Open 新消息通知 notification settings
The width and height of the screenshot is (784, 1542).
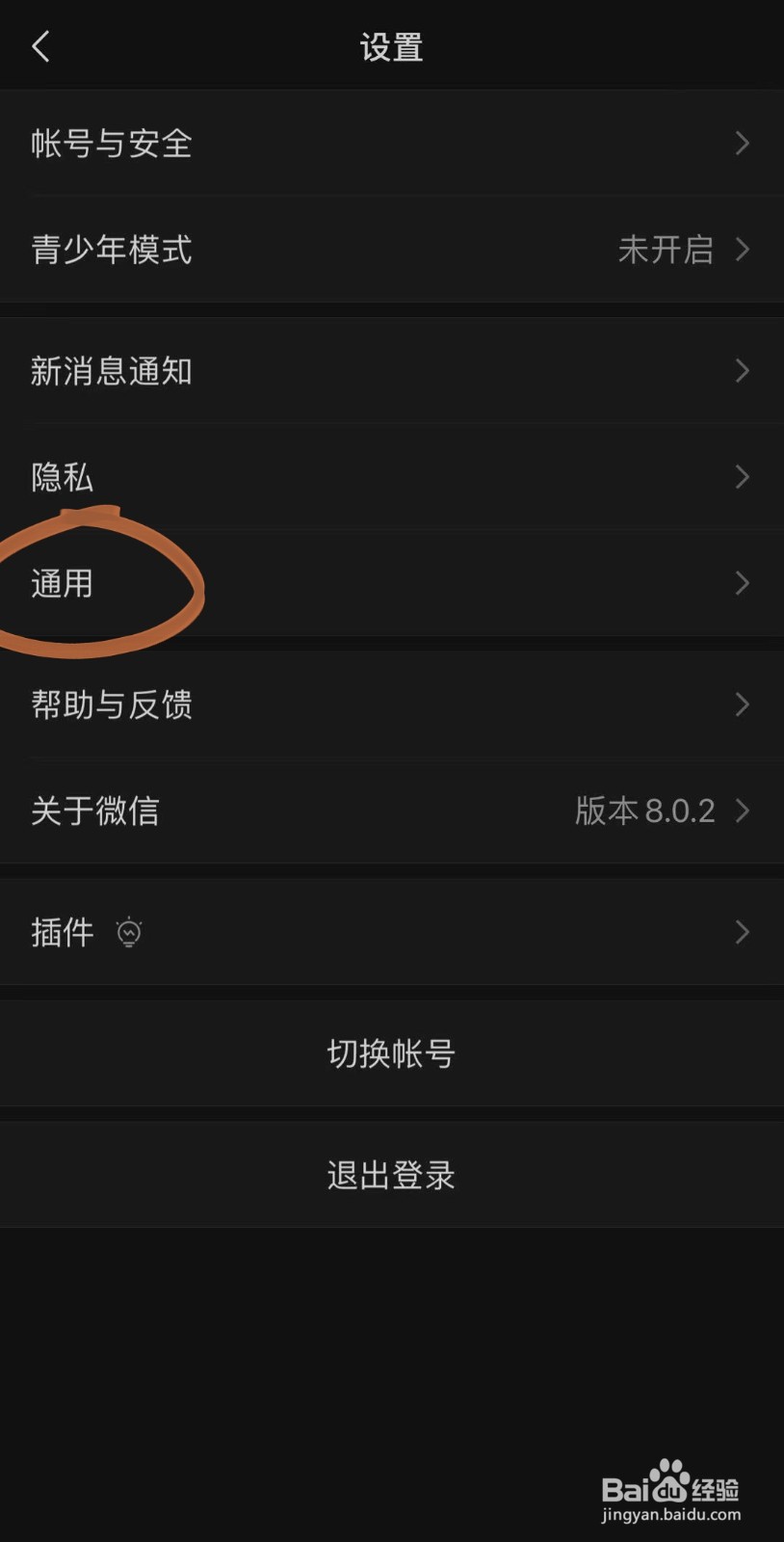pos(112,370)
